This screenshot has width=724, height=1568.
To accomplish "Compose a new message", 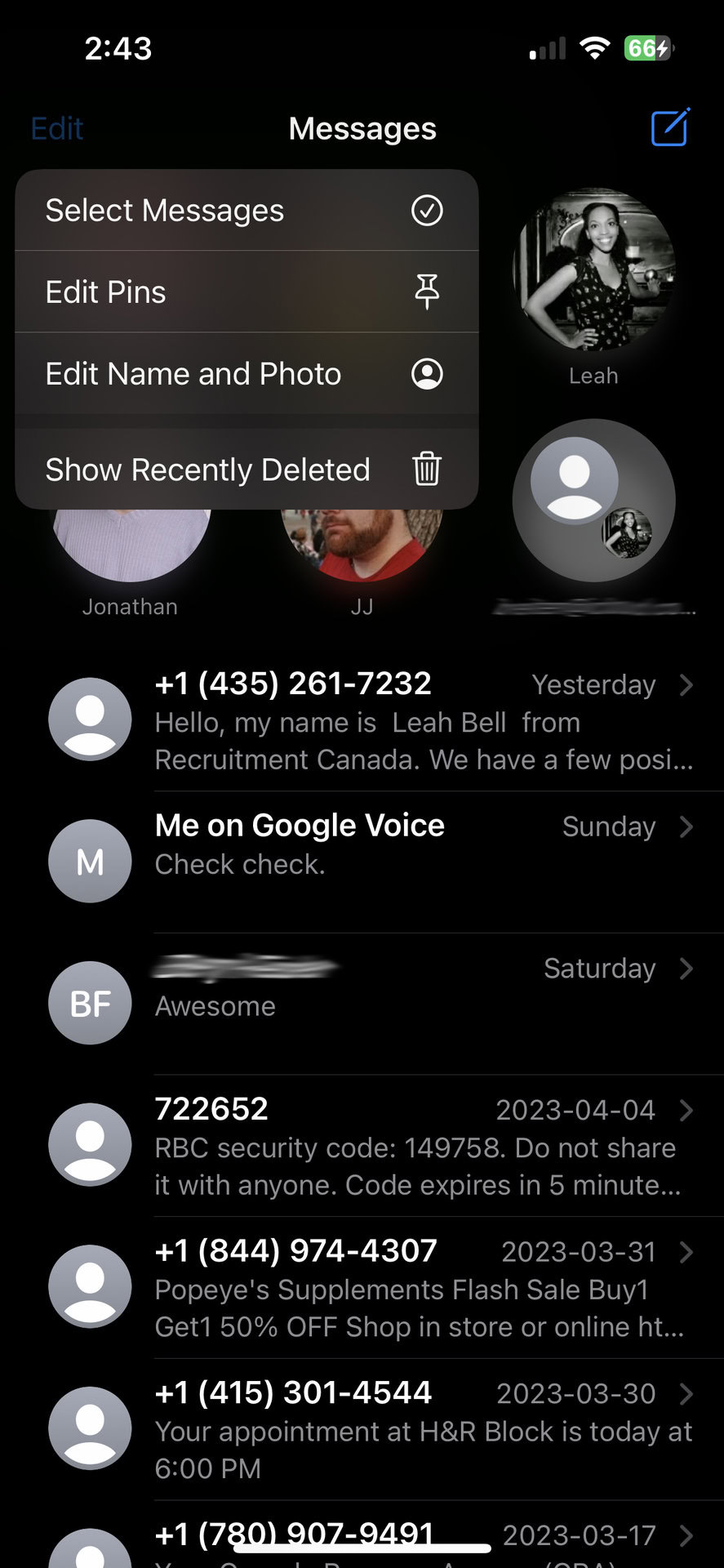I will (x=669, y=128).
